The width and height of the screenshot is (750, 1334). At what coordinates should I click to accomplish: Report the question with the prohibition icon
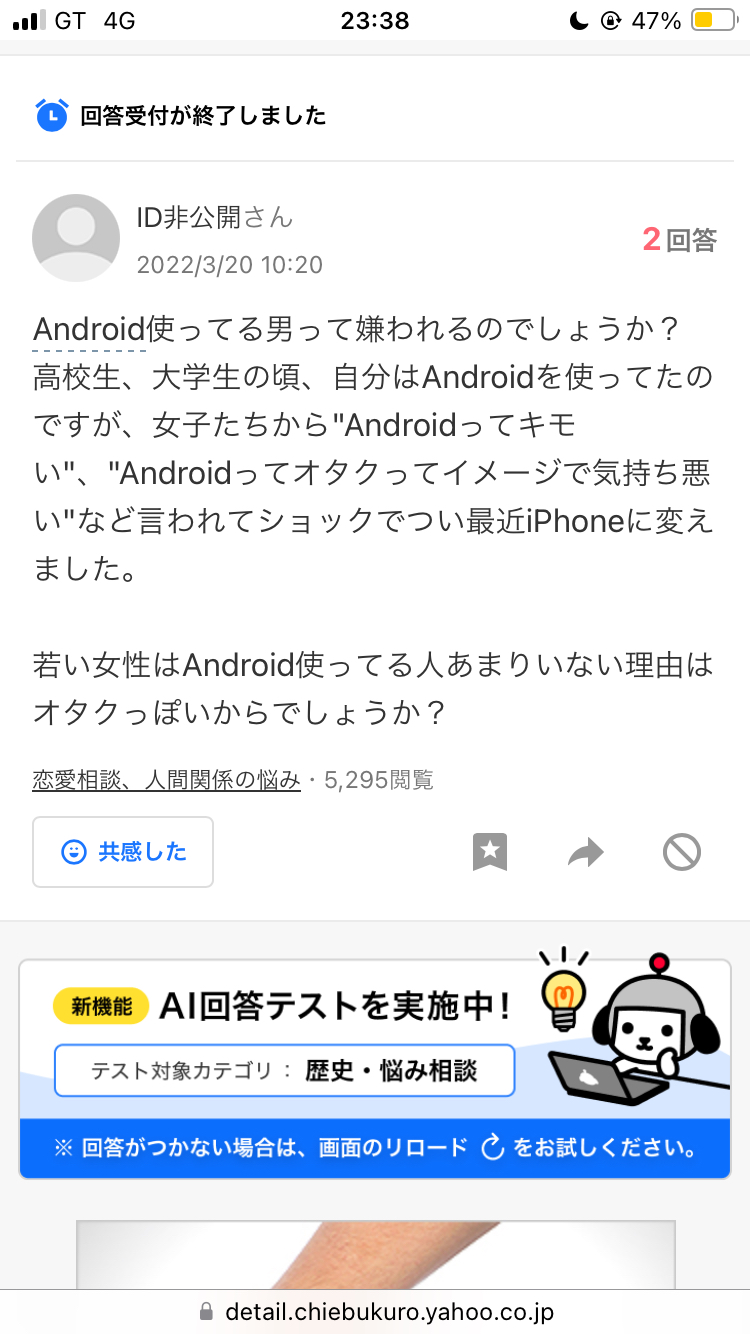682,853
